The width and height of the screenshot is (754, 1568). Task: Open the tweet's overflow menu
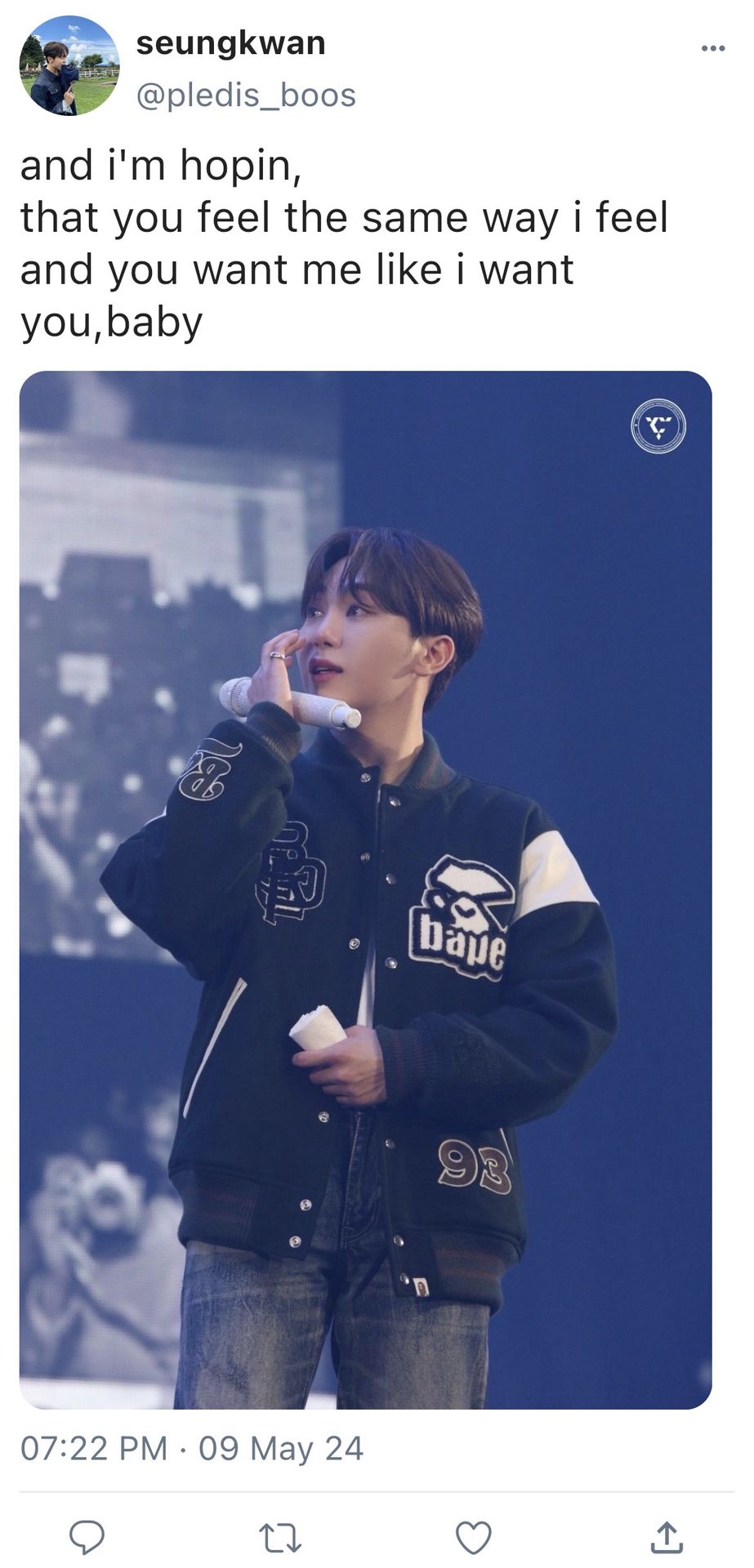click(712, 49)
